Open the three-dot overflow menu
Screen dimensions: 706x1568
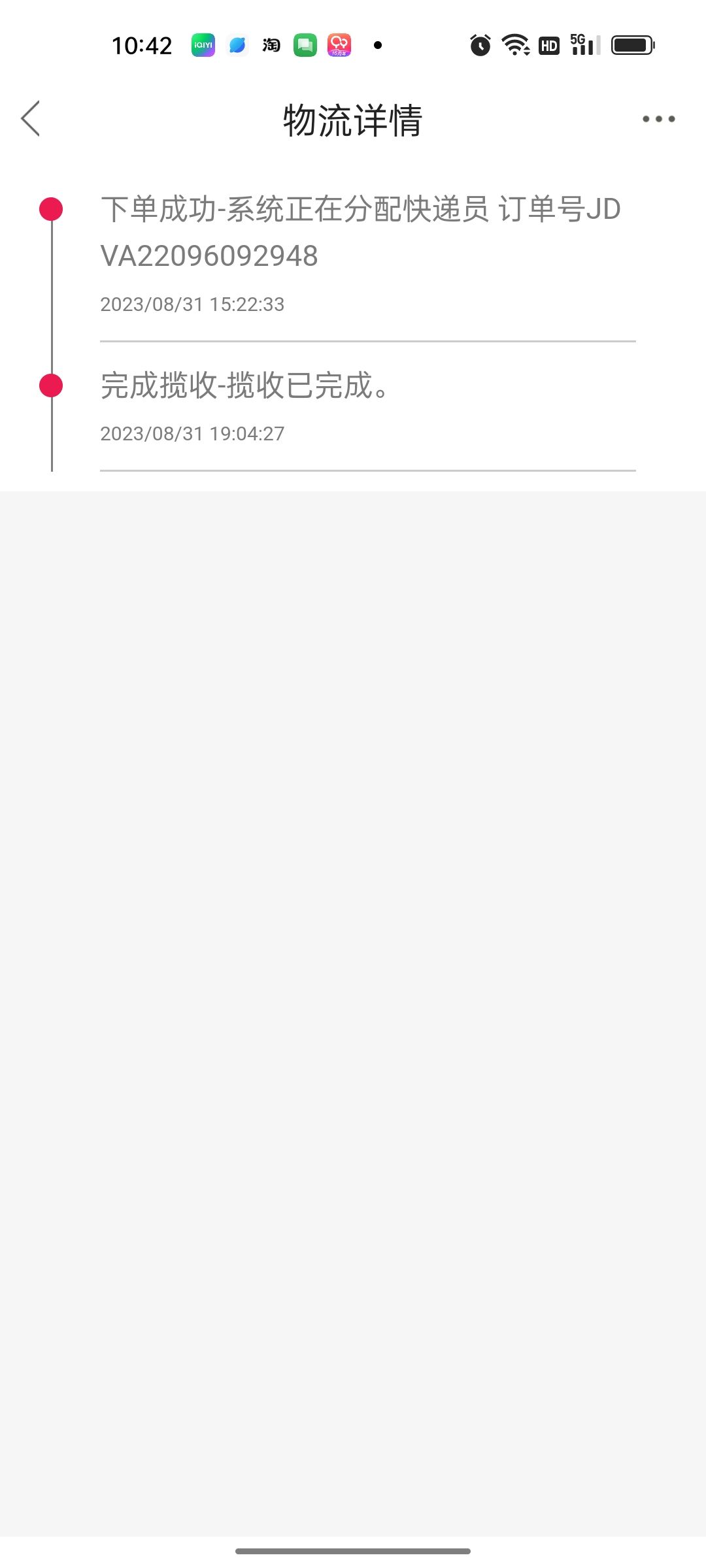(658, 119)
